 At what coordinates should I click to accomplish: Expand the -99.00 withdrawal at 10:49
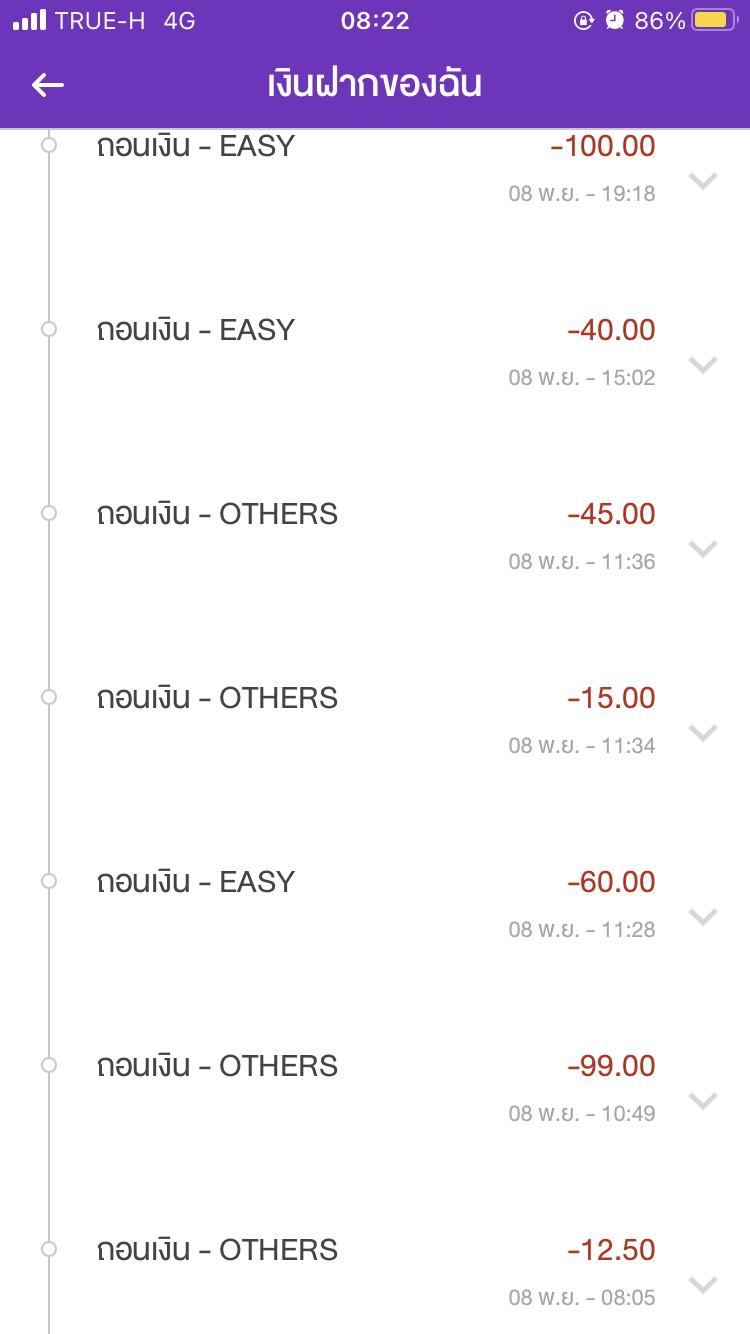[703, 1101]
